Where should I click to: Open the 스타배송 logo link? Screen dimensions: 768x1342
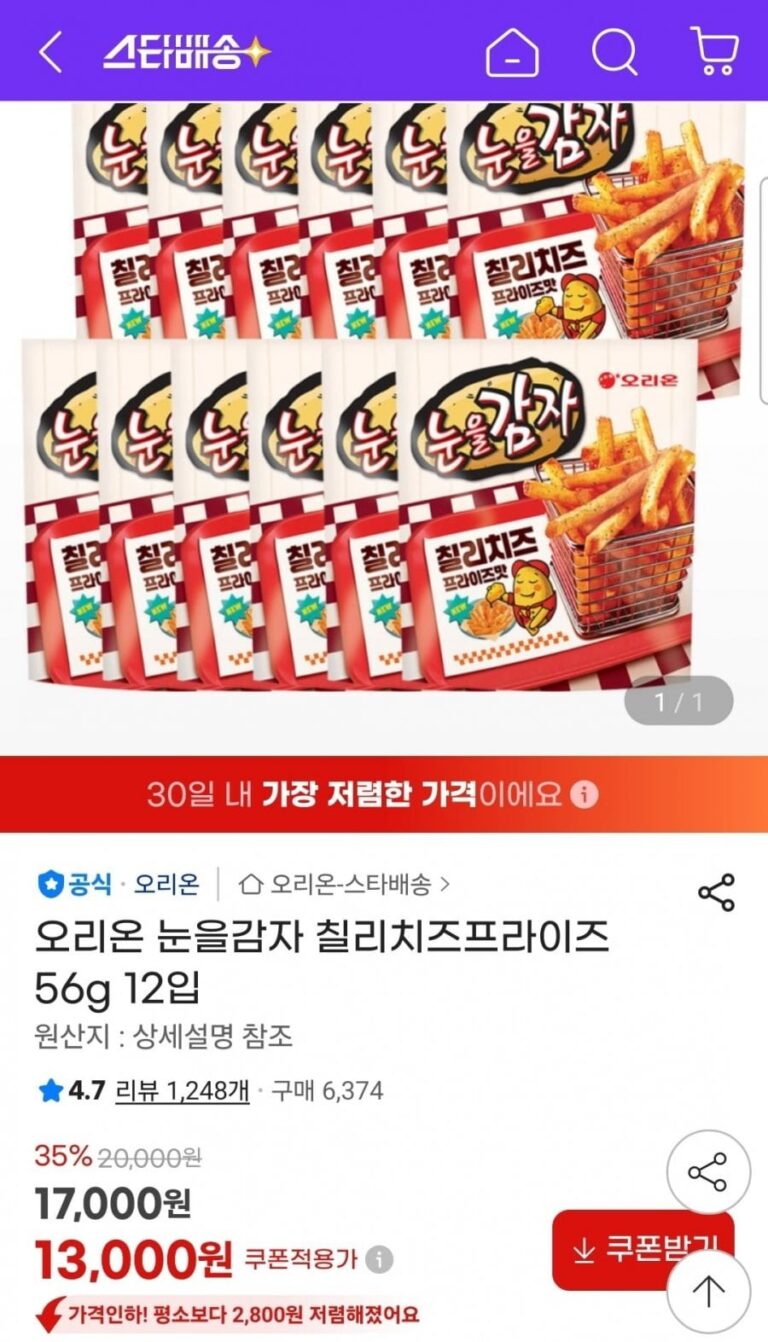coord(186,52)
